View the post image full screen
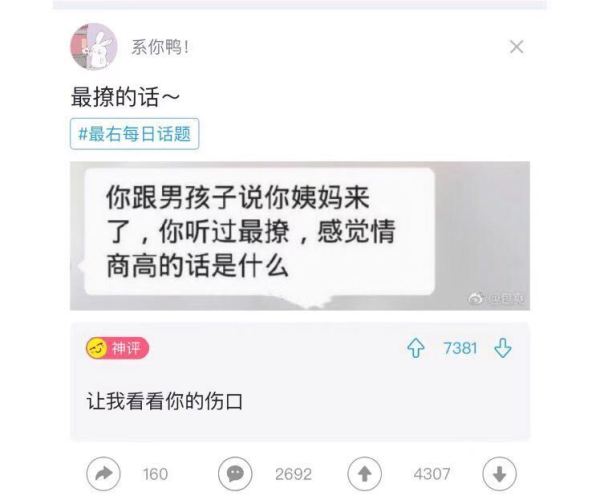 point(300,236)
